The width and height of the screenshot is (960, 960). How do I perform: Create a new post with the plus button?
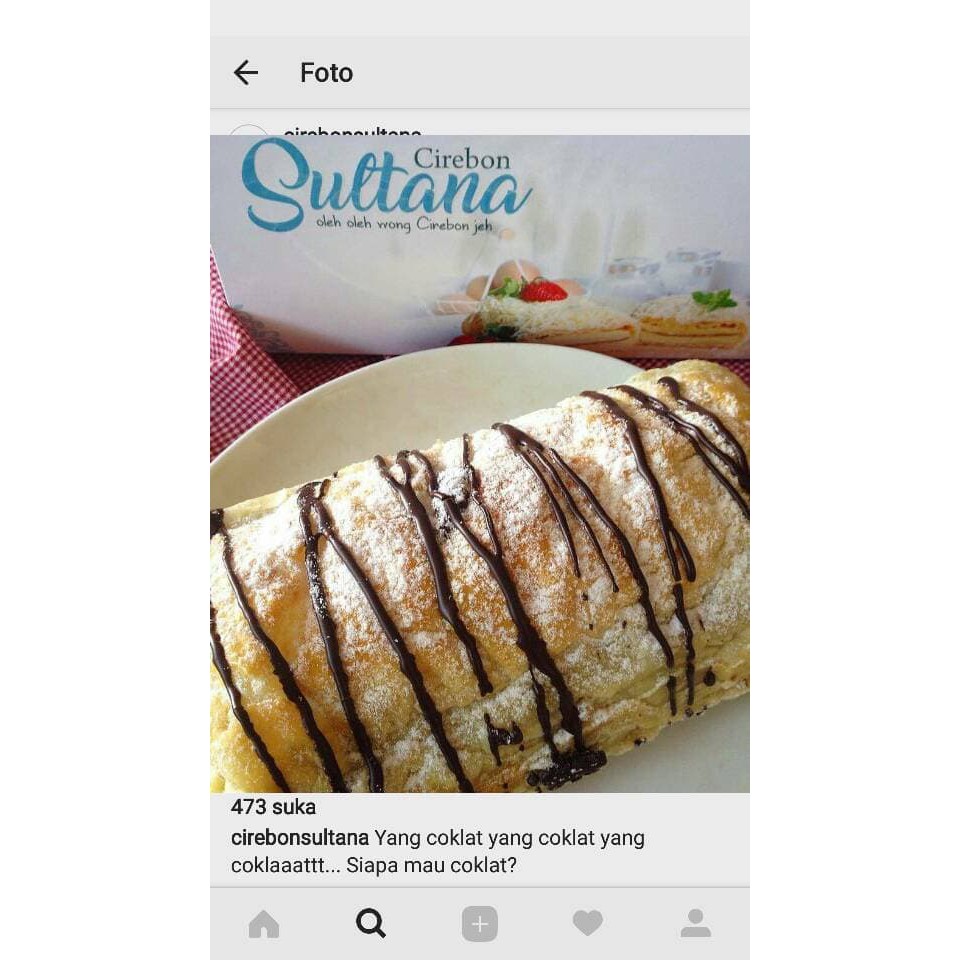pyautogui.click(x=479, y=924)
